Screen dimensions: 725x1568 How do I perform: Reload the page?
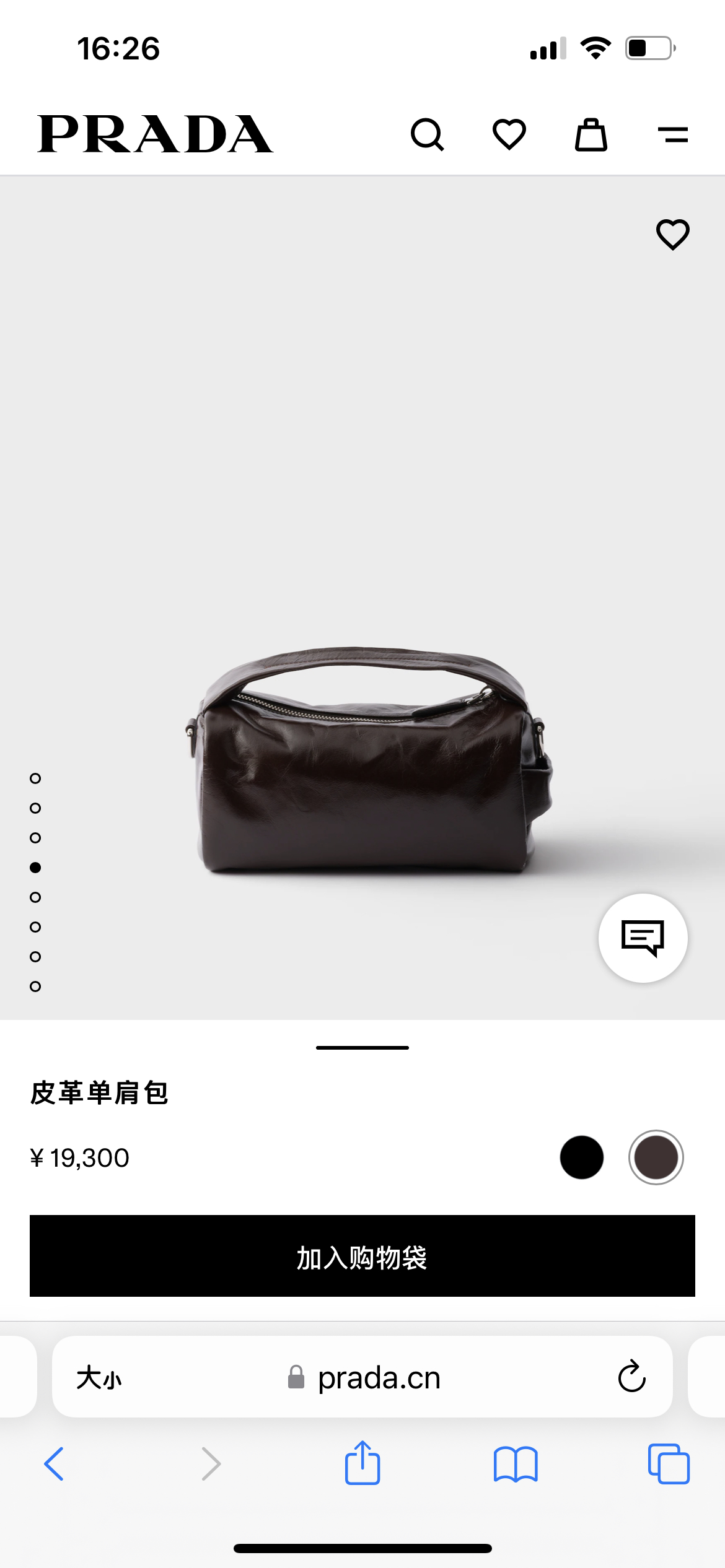(631, 1377)
